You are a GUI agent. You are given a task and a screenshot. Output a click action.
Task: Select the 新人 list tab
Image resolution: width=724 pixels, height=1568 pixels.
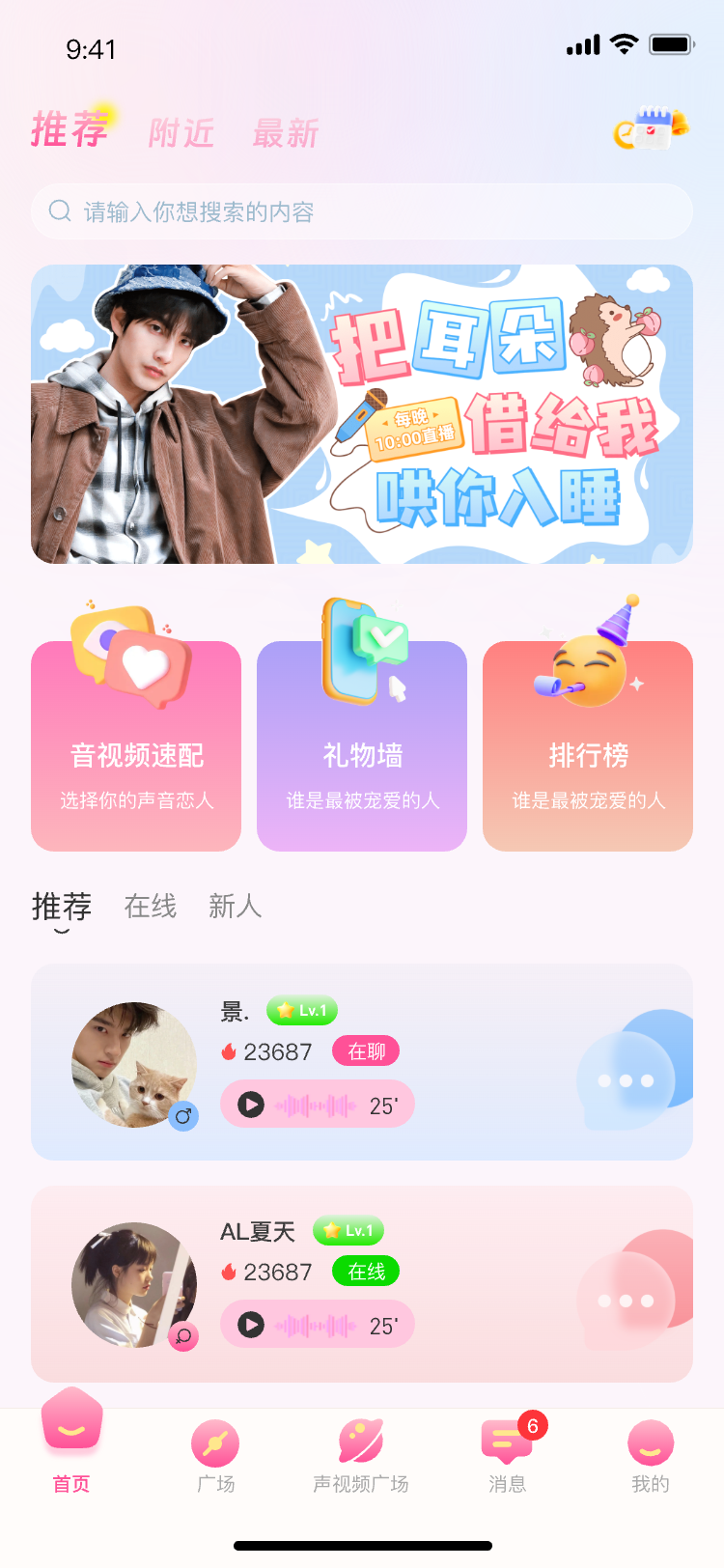236,906
